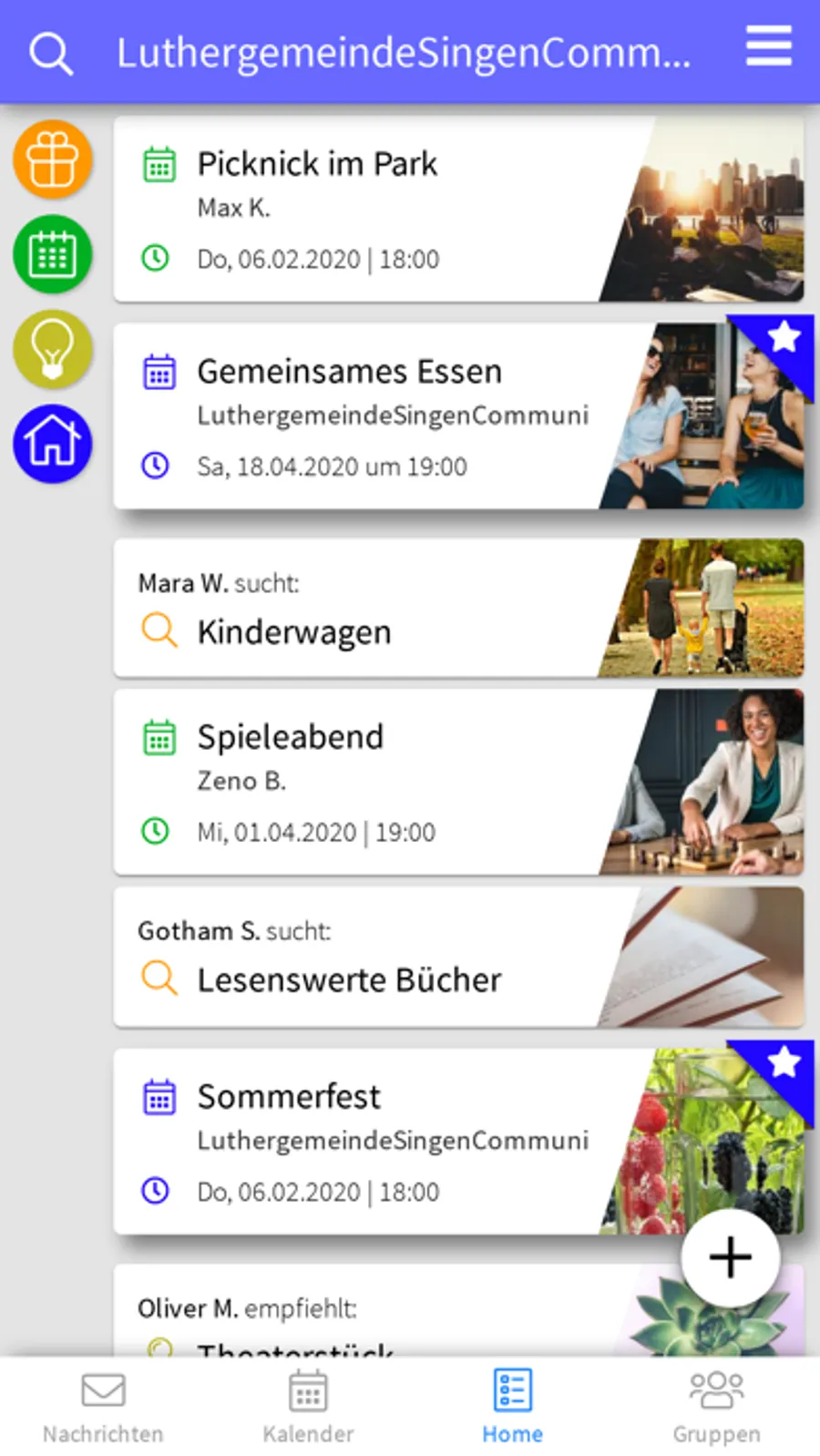Create a new post with the plus button

click(x=731, y=1258)
